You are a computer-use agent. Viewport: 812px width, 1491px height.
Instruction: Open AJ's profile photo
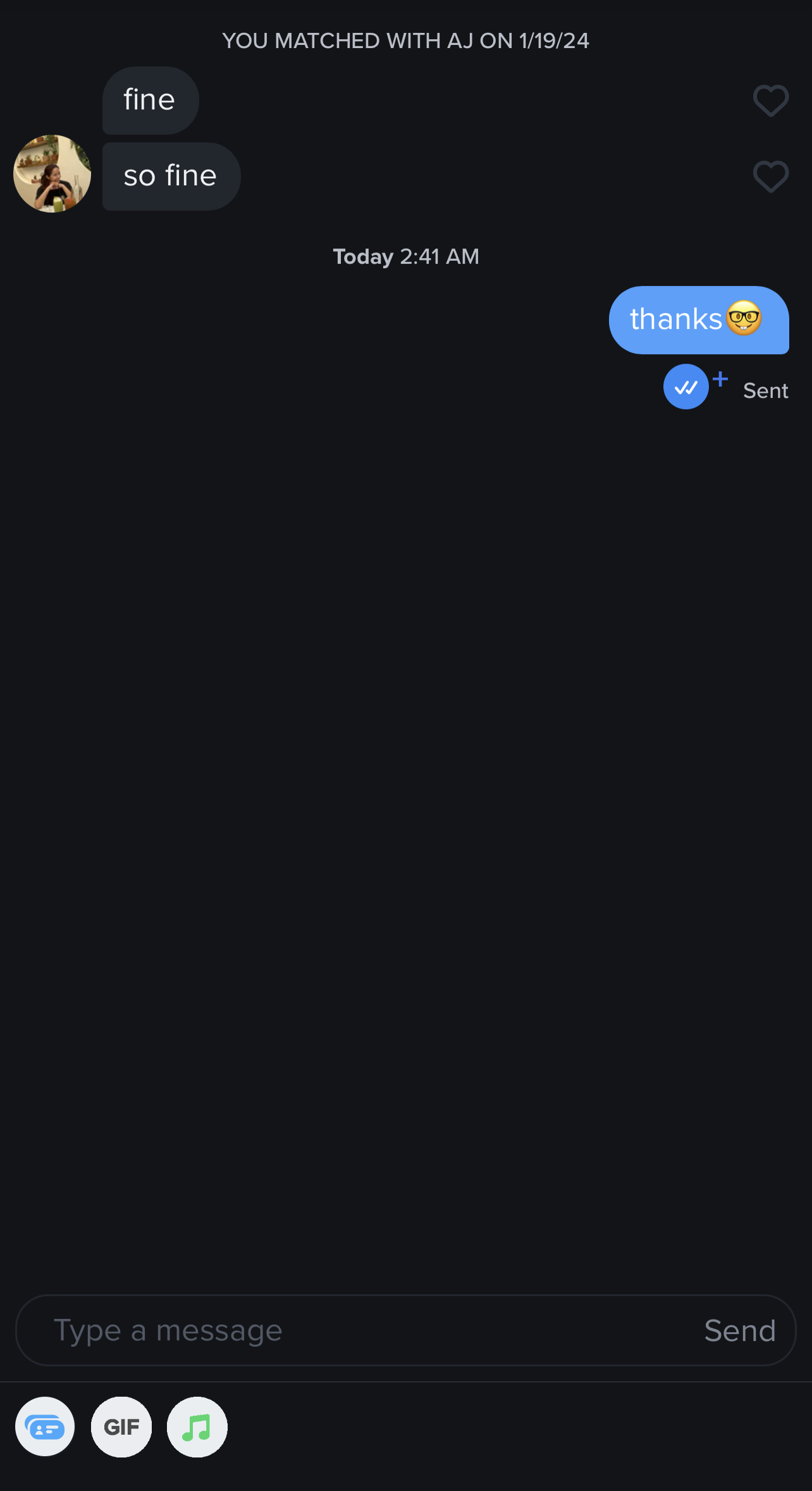coord(52,173)
